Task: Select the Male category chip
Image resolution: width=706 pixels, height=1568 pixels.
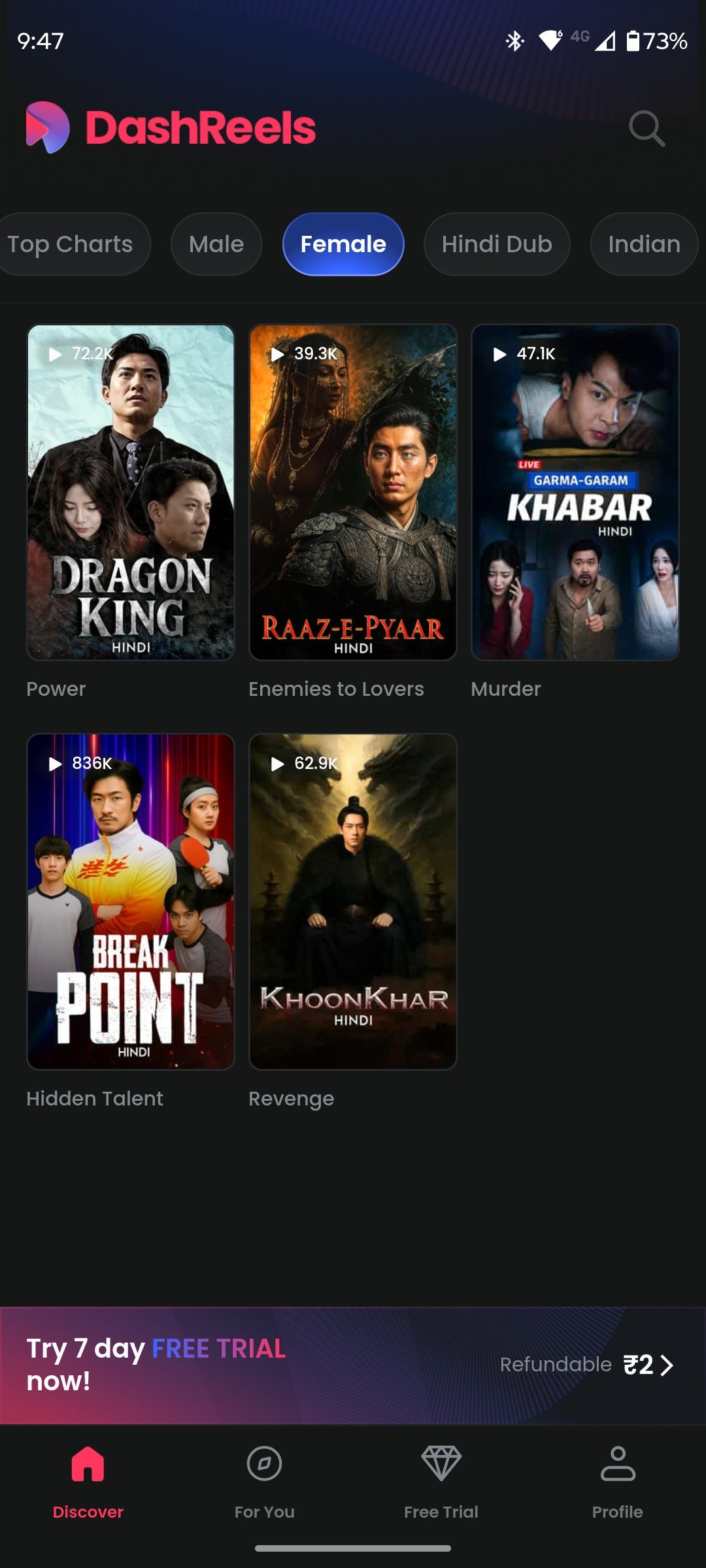Action: [216, 244]
